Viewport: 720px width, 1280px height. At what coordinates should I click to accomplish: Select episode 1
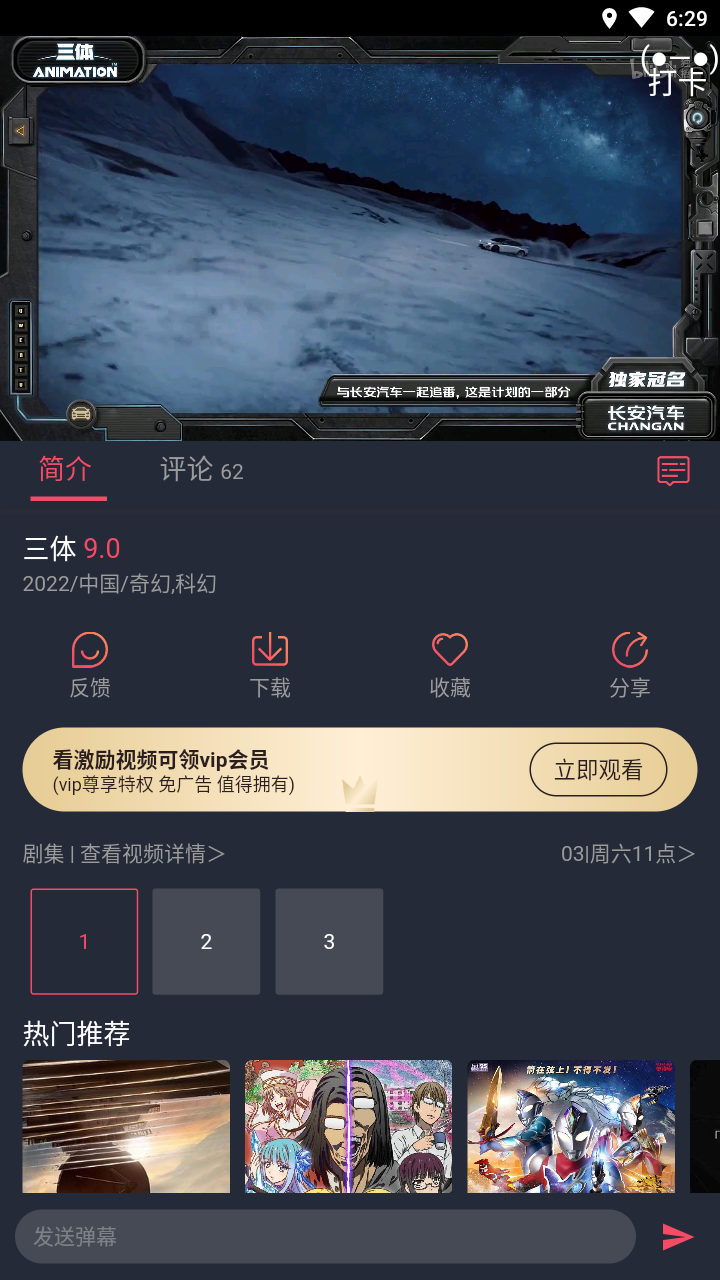(84, 941)
